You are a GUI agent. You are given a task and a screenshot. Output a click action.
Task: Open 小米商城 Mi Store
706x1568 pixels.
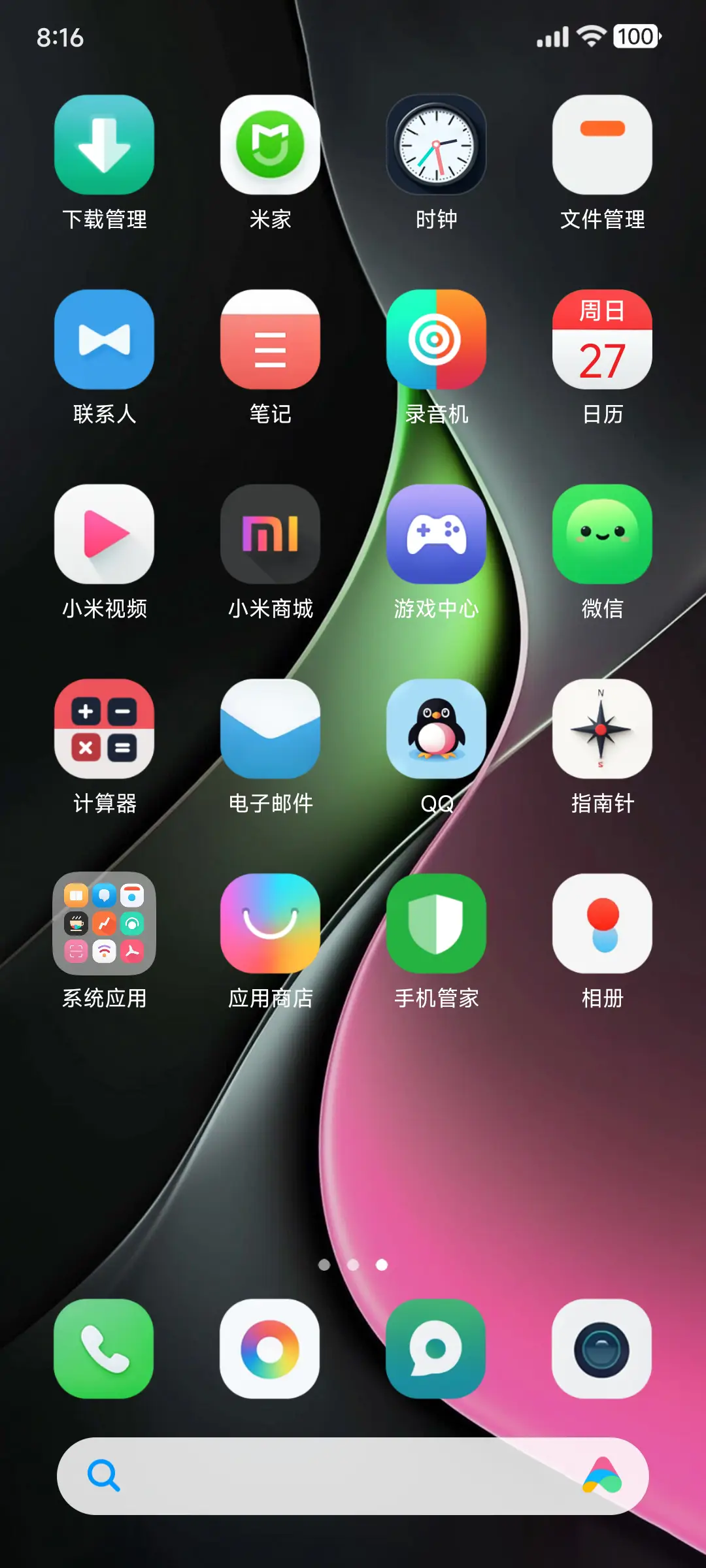point(270,534)
